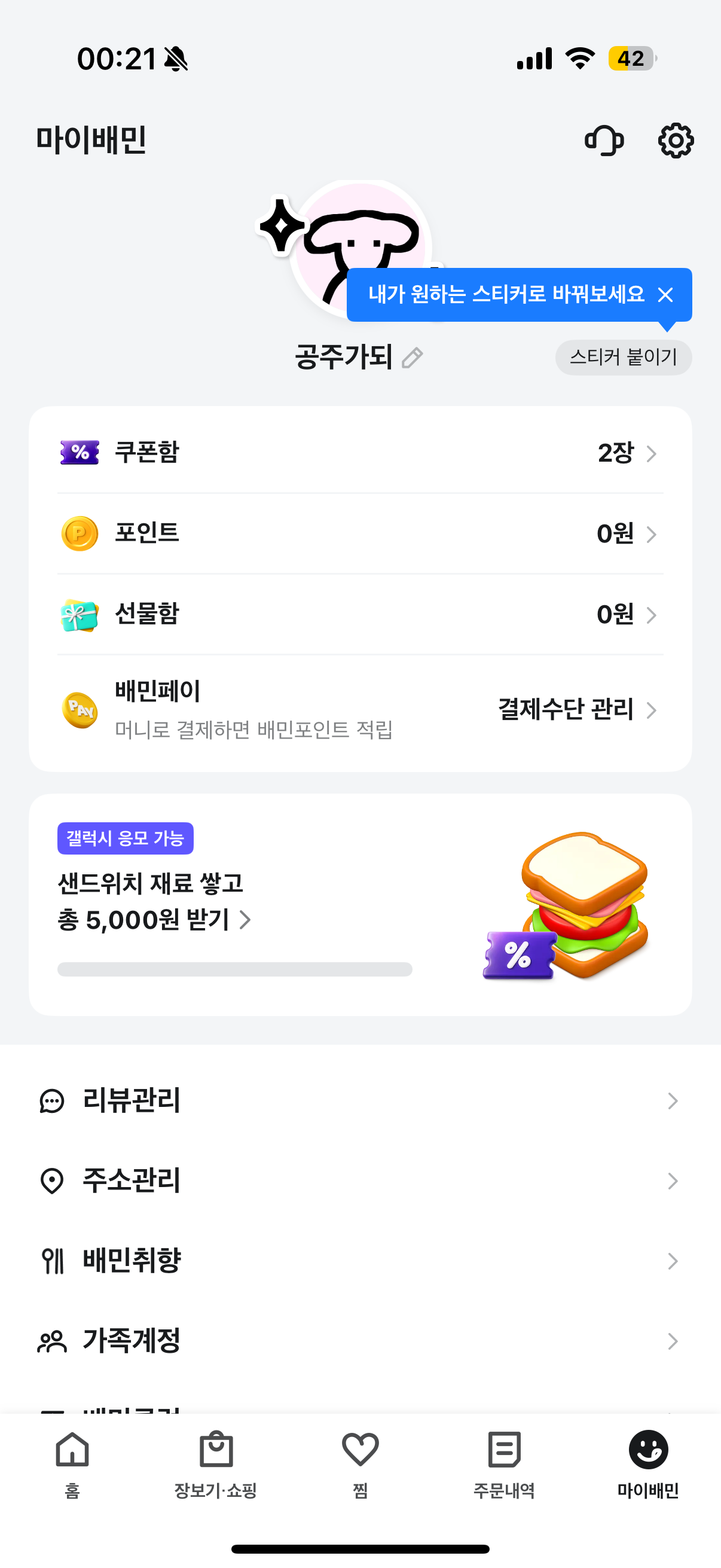Open 쿠폰함 coupon box
Image resolution: width=721 pixels, height=1568 pixels.
coord(359,452)
